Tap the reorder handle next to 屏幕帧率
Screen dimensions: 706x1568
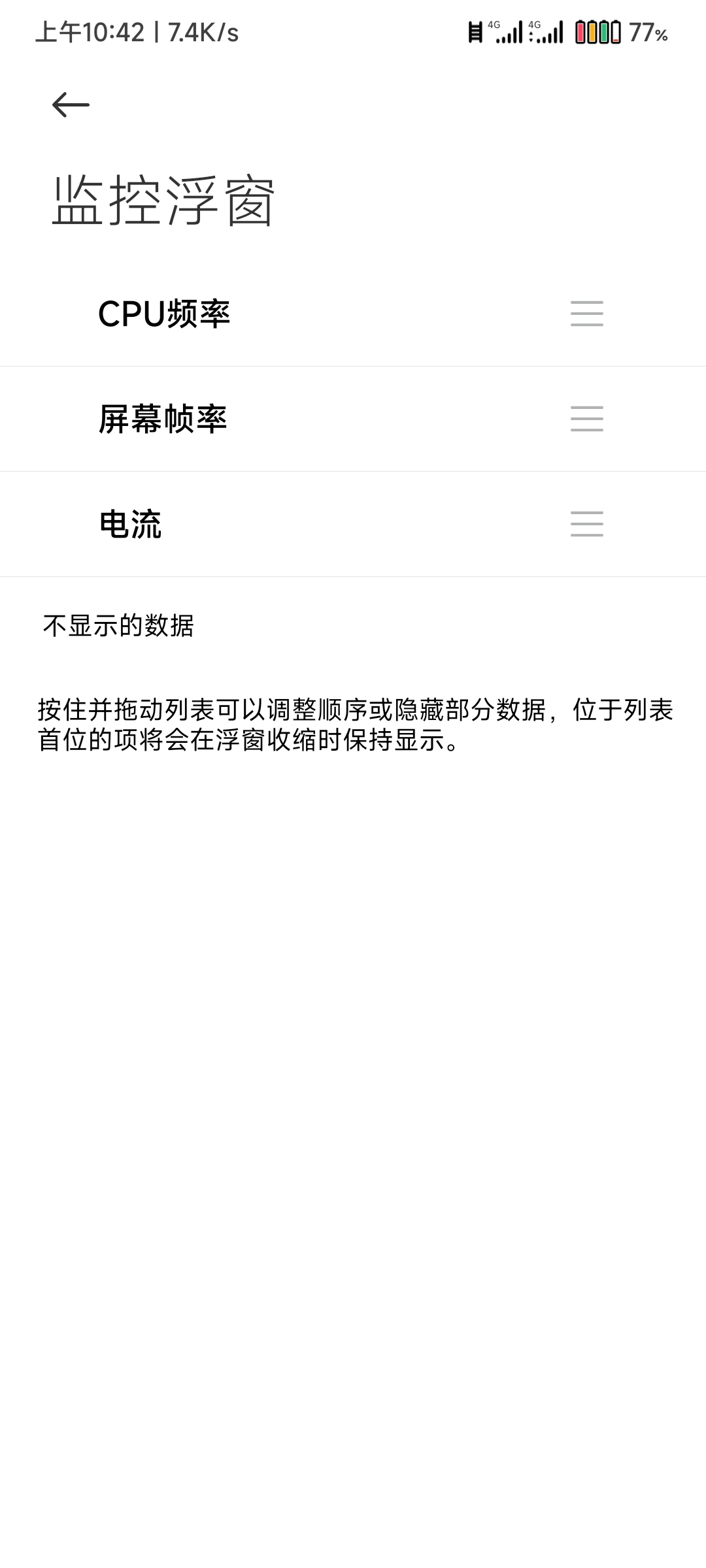coord(586,419)
